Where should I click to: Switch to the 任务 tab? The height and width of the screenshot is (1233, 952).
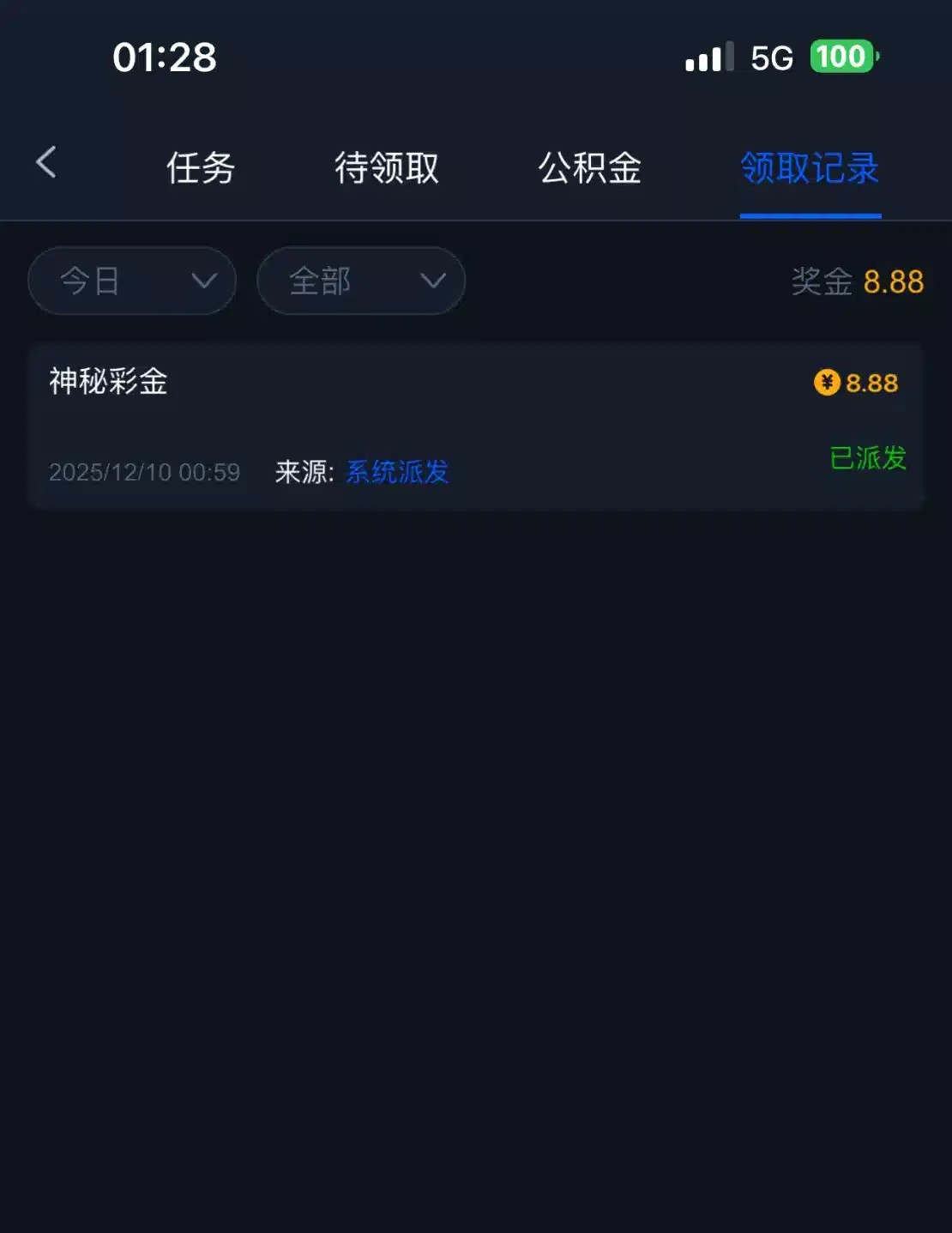200,167
